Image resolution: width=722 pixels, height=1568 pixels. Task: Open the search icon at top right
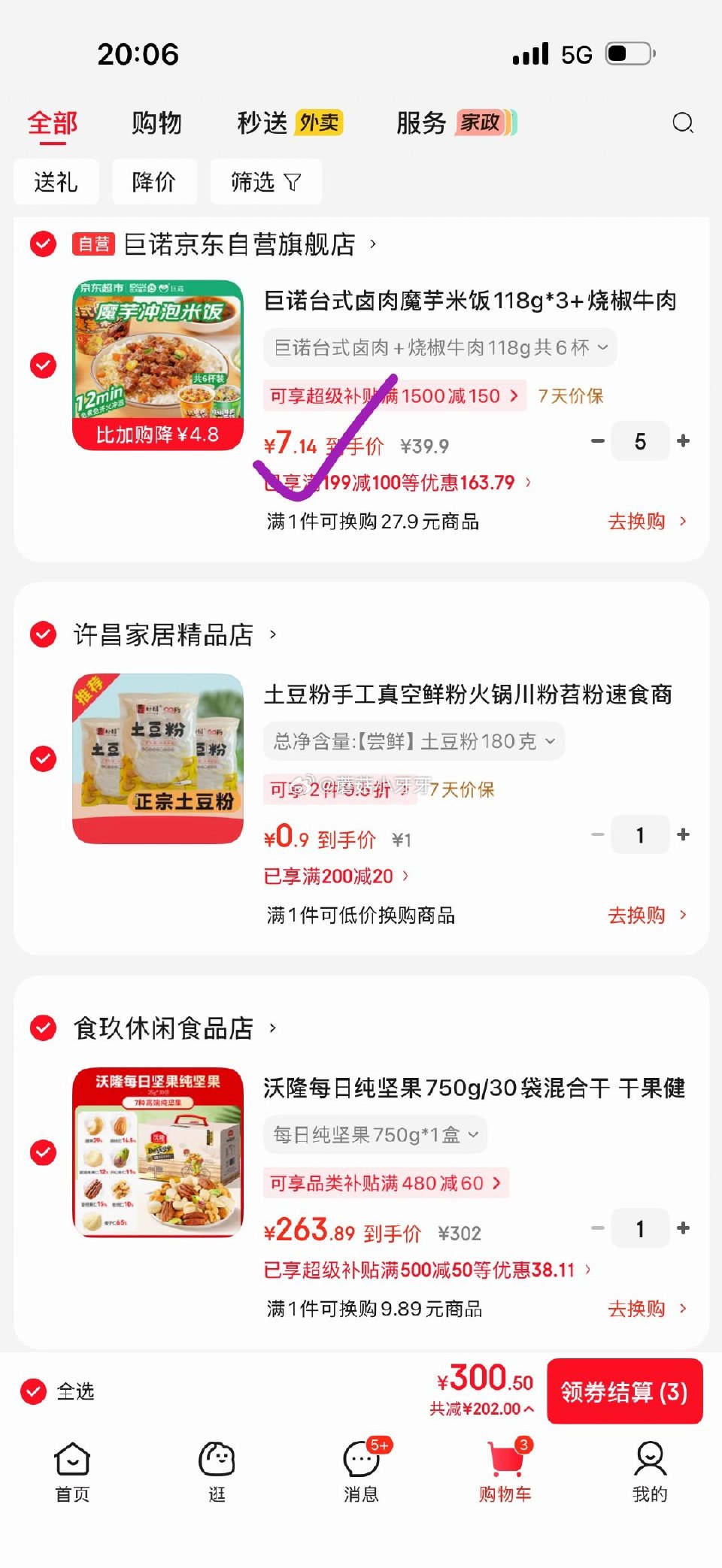pos(683,123)
